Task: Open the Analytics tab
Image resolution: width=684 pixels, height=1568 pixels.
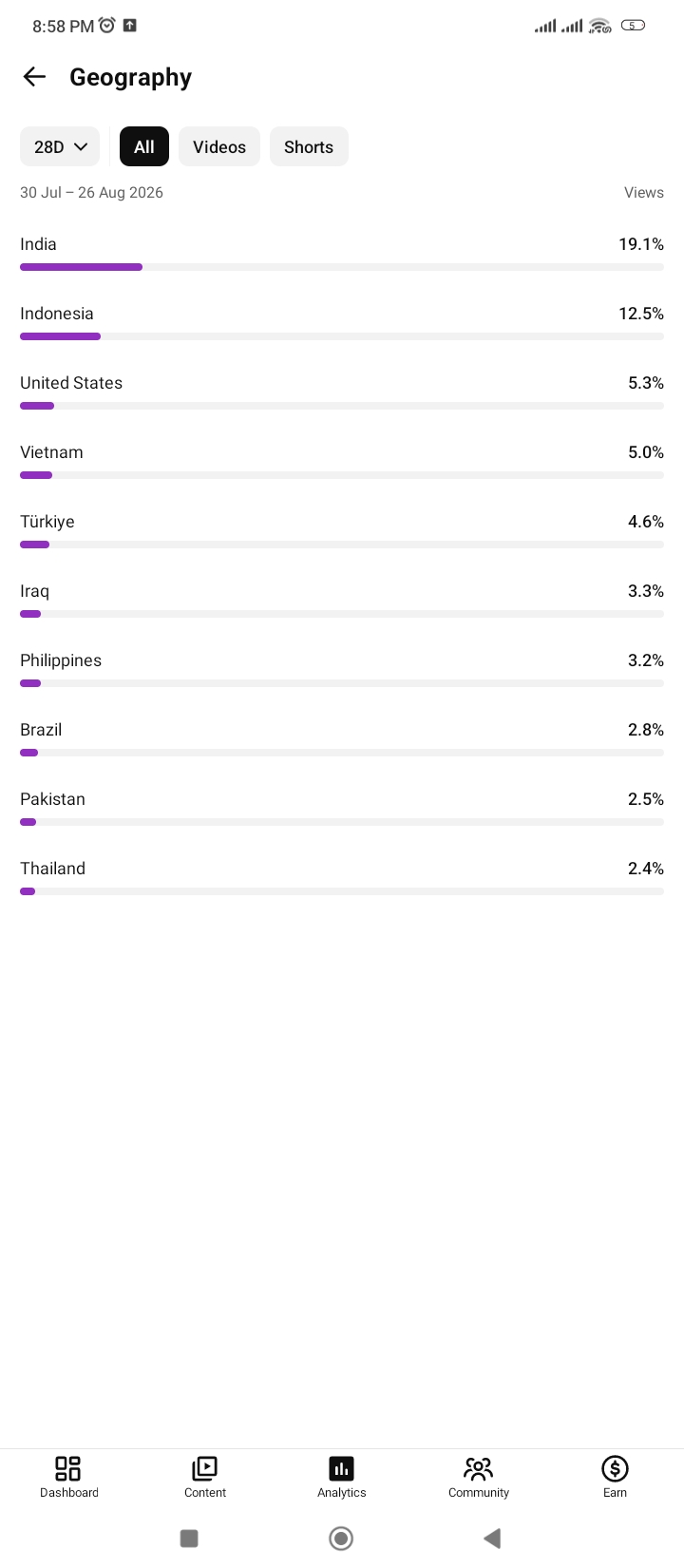Action: [x=342, y=1478]
